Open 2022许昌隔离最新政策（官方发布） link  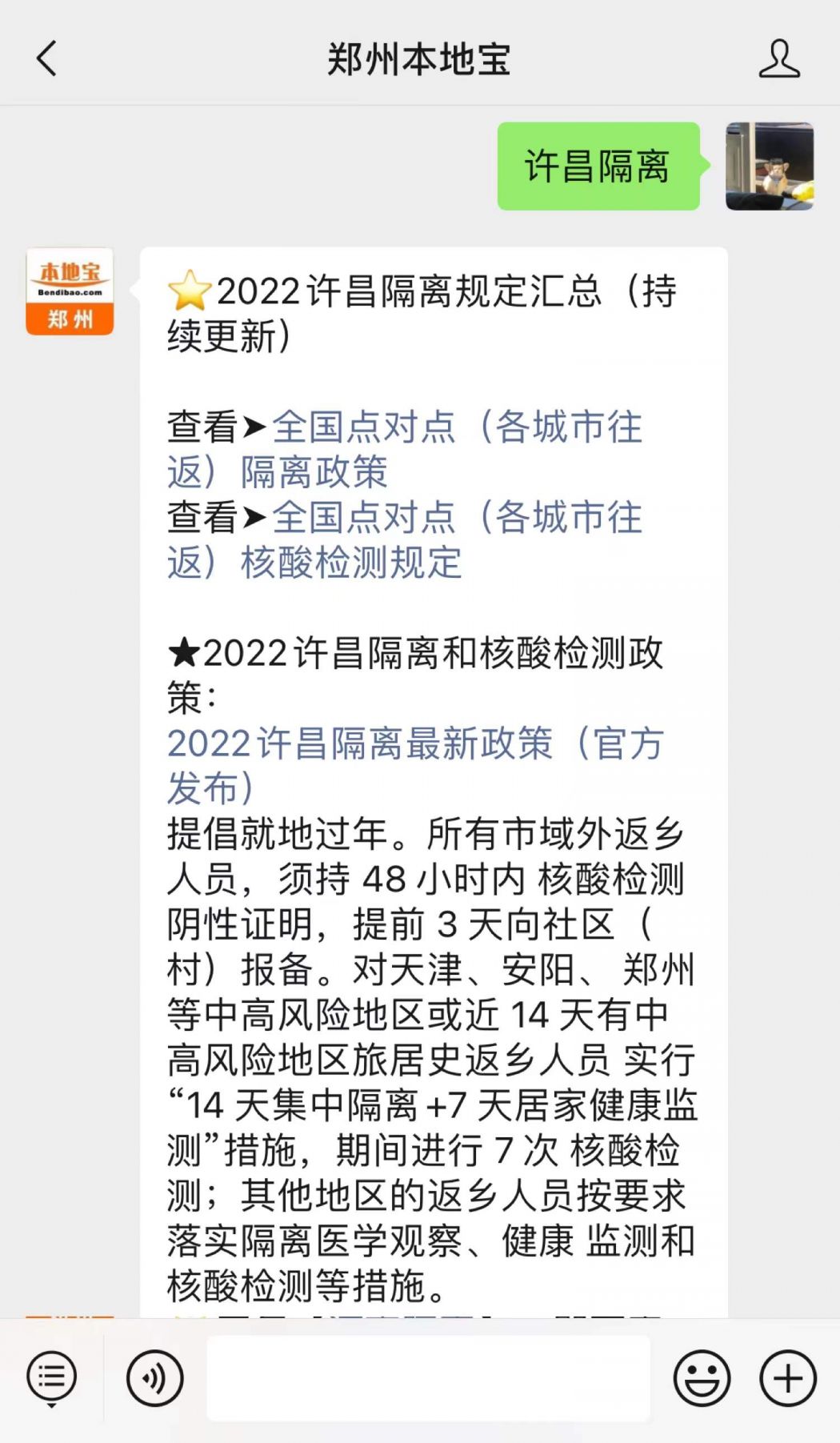click(414, 764)
